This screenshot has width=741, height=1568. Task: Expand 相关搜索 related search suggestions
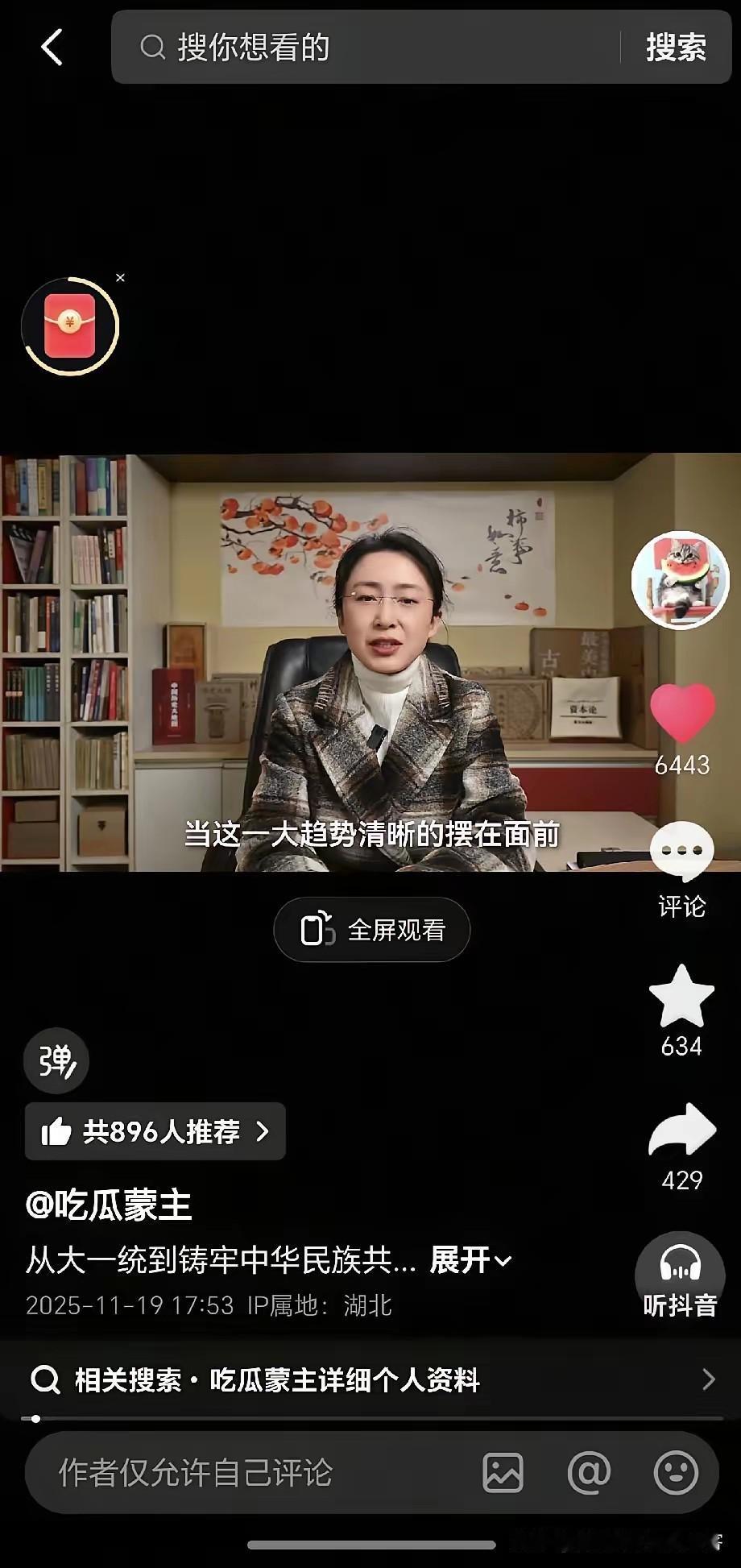[x=370, y=1379]
